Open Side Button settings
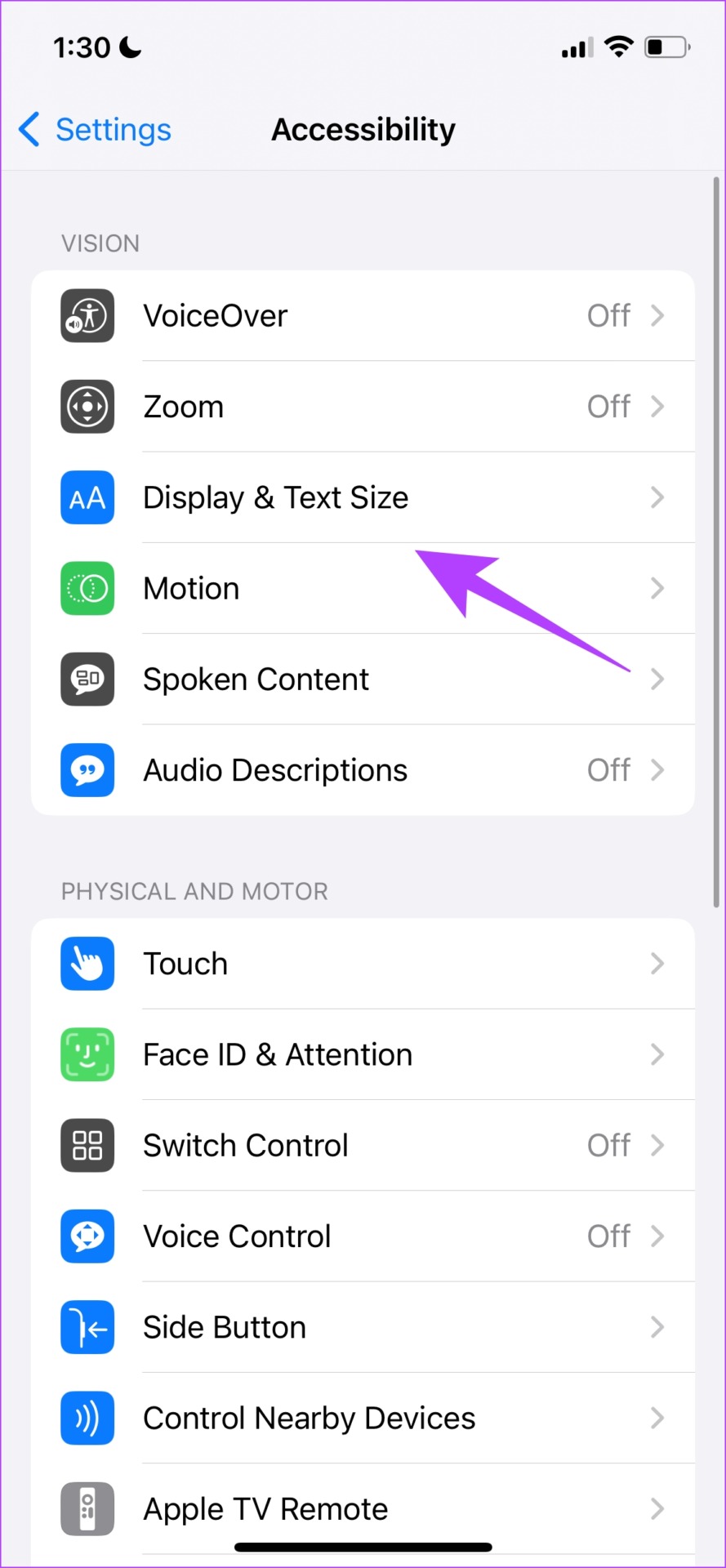Image resolution: width=726 pixels, height=1568 pixels. (x=363, y=1328)
